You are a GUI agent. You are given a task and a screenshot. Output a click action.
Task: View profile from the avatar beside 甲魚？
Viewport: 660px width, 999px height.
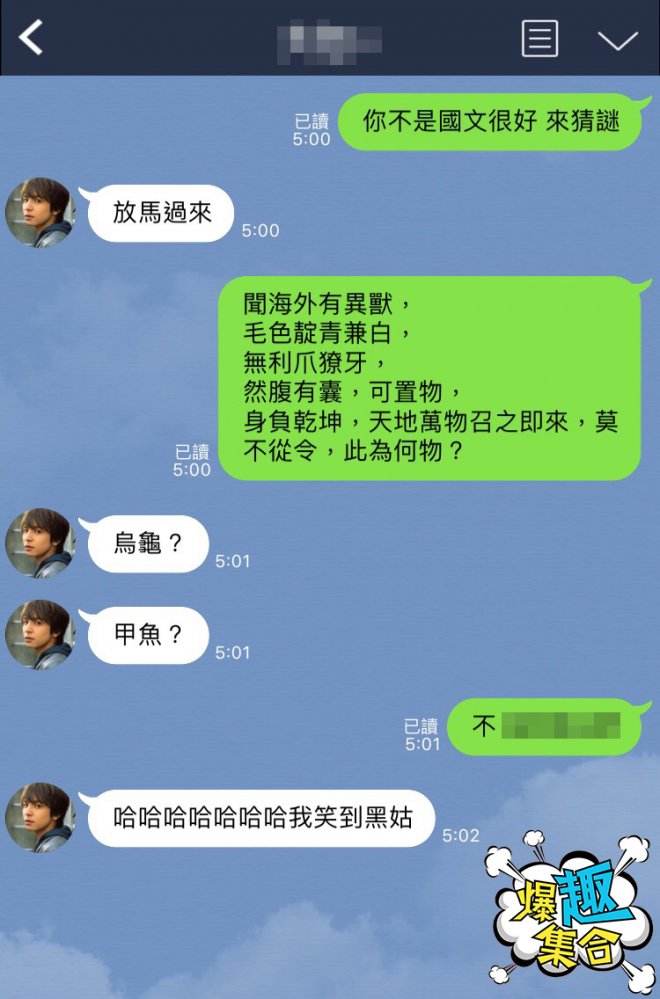pyautogui.click(x=41, y=634)
